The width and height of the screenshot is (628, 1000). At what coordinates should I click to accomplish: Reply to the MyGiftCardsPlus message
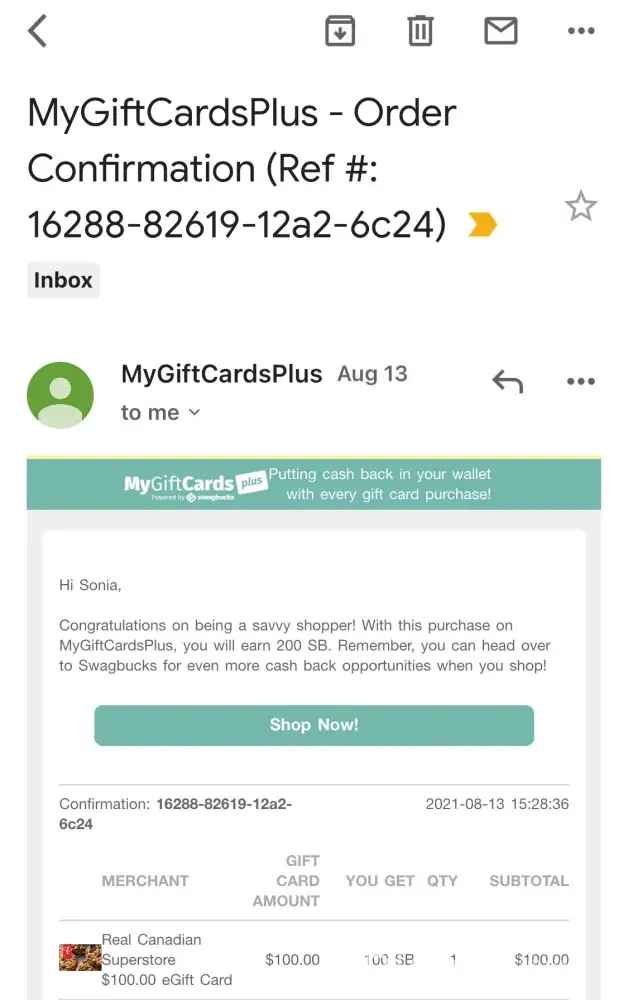[507, 381]
